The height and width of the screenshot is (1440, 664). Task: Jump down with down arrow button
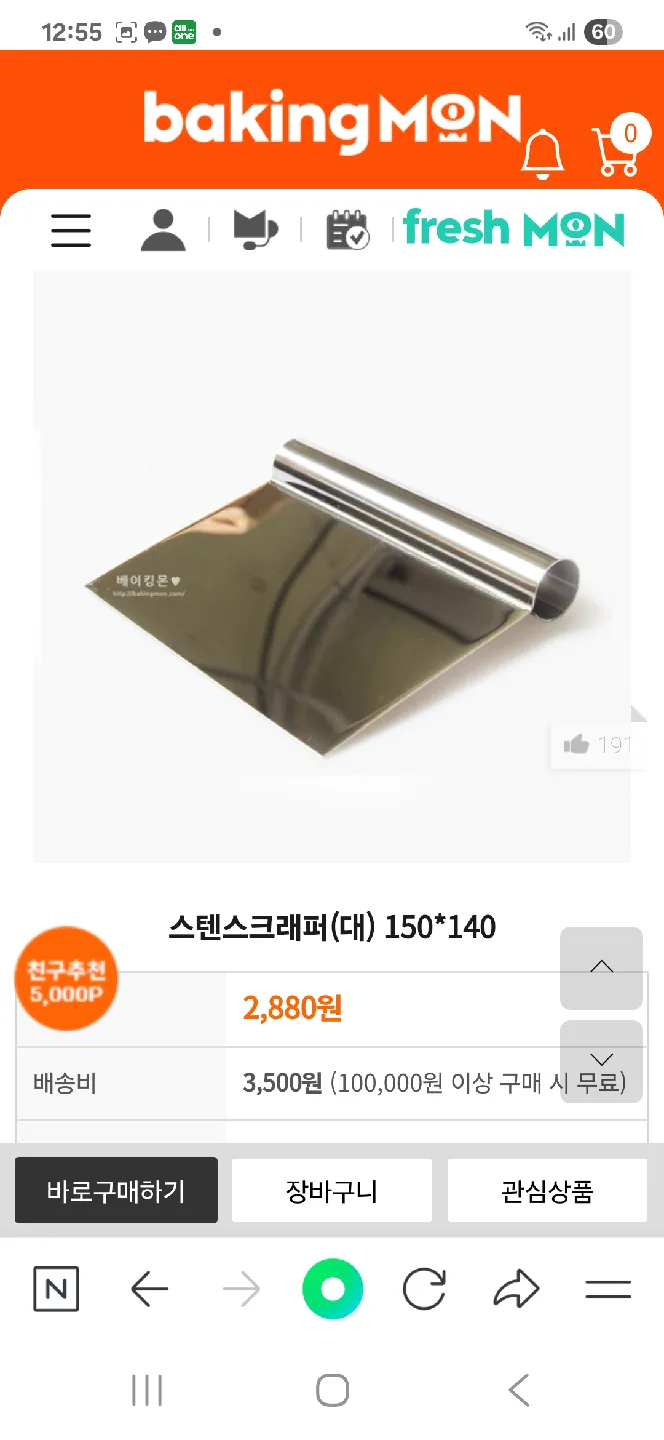point(601,1060)
